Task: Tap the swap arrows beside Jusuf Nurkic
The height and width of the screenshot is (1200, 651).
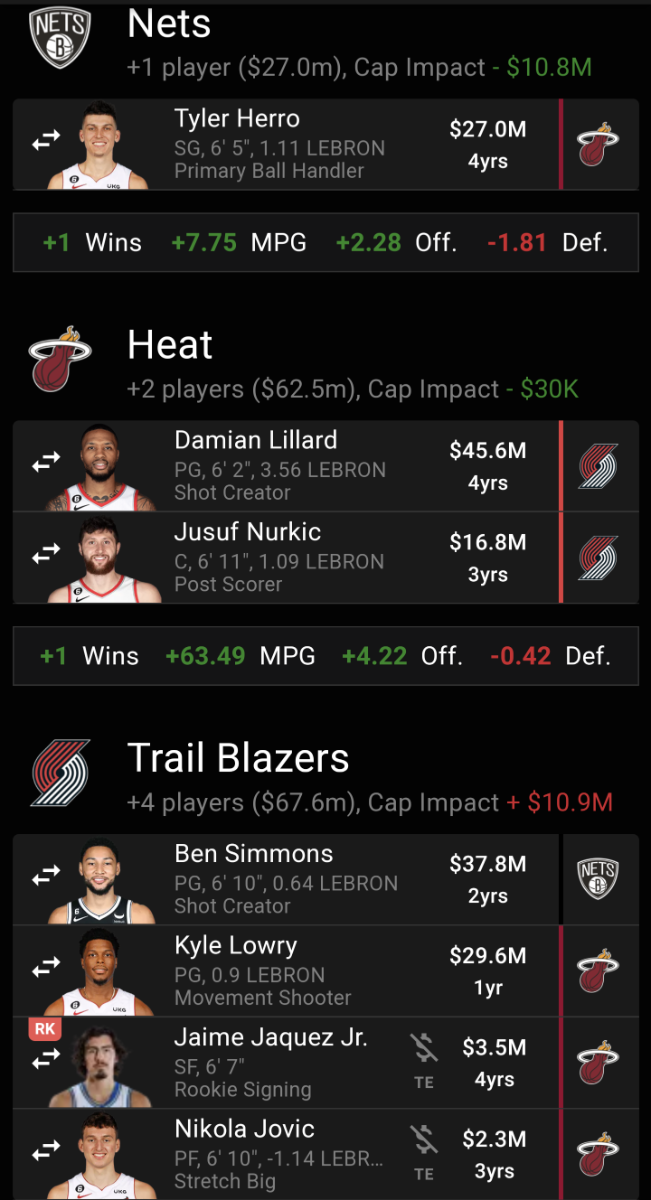Action: [x=45, y=558]
